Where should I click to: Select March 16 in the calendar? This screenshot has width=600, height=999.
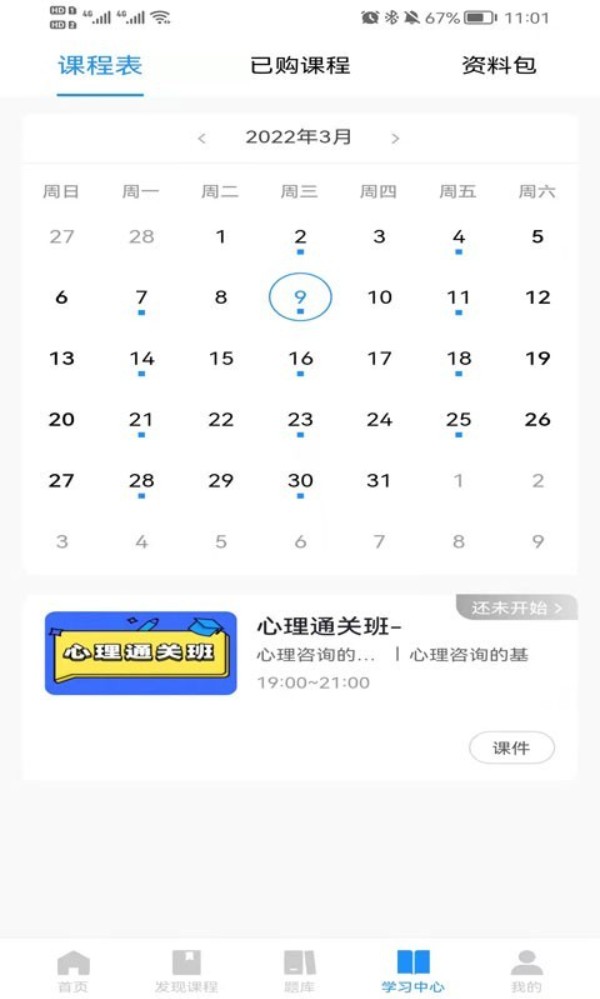coord(300,359)
